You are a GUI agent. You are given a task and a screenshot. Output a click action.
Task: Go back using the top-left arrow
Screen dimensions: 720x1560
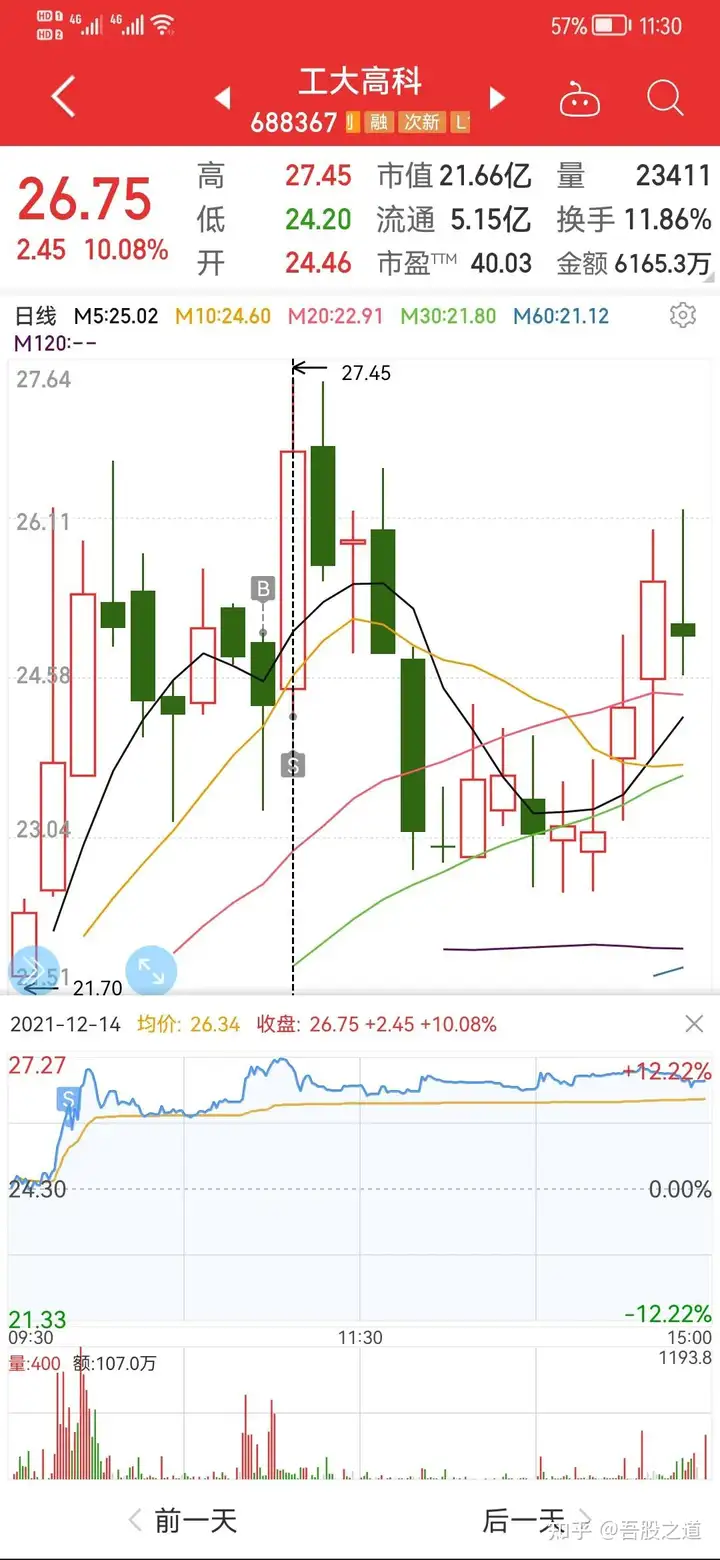(63, 98)
